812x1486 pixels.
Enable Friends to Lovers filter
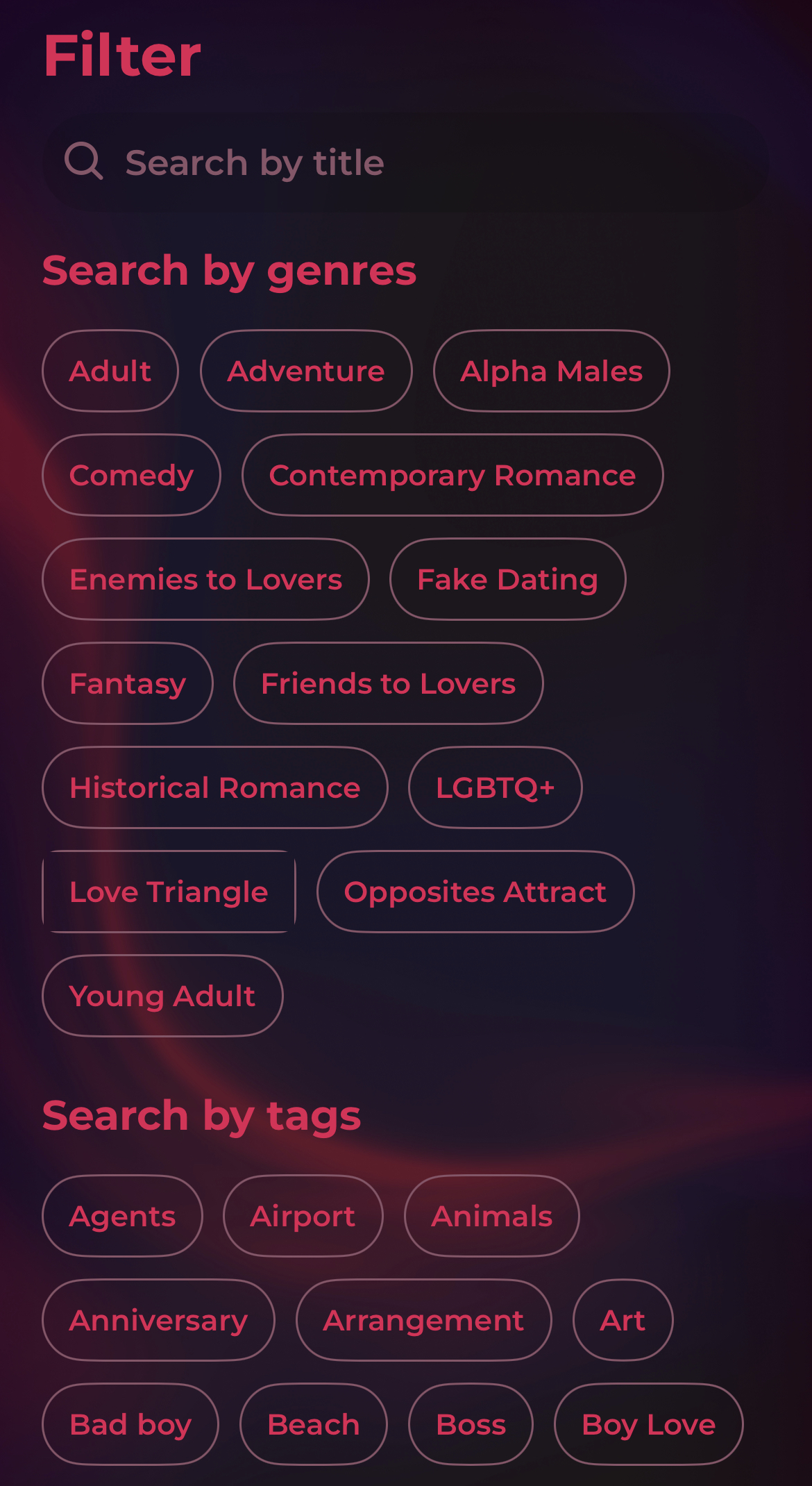[389, 683]
